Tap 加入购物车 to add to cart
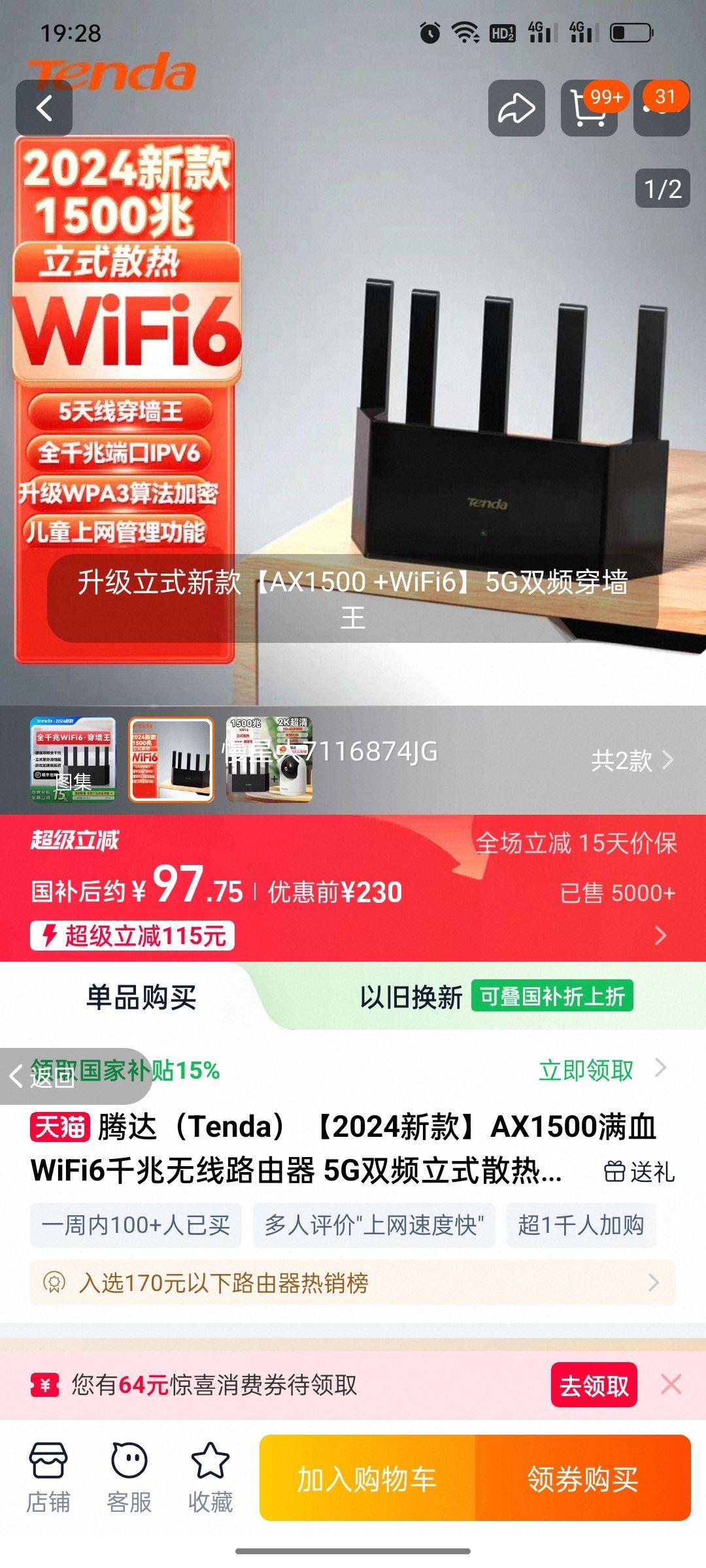The image size is (706, 1568). [x=367, y=1478]
